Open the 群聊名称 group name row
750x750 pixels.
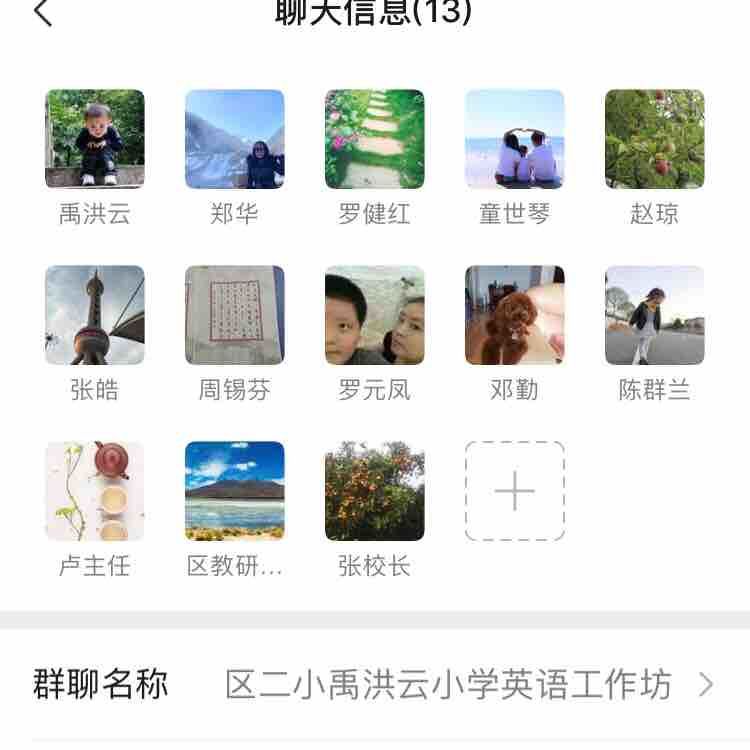click(375, 685)
